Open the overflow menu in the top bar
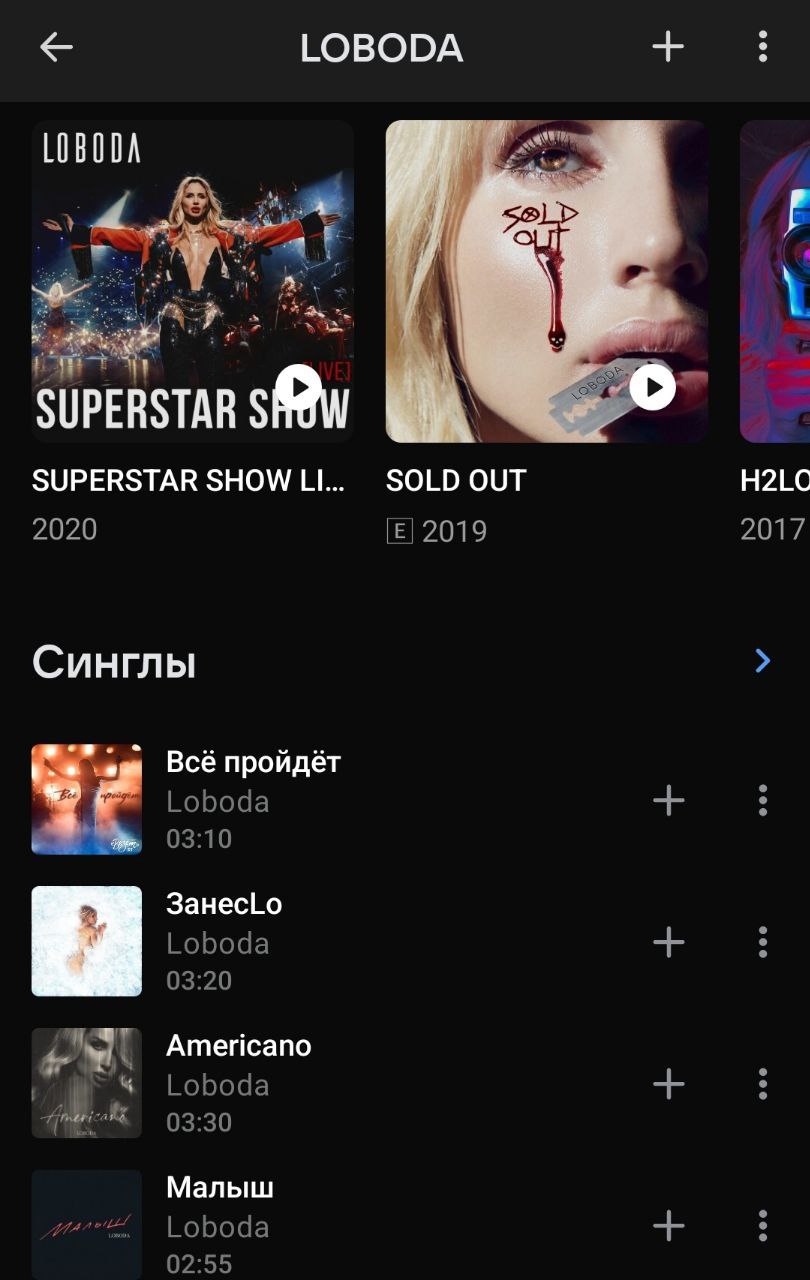Viewport: 810px width, 1280px height. point(763,47)
